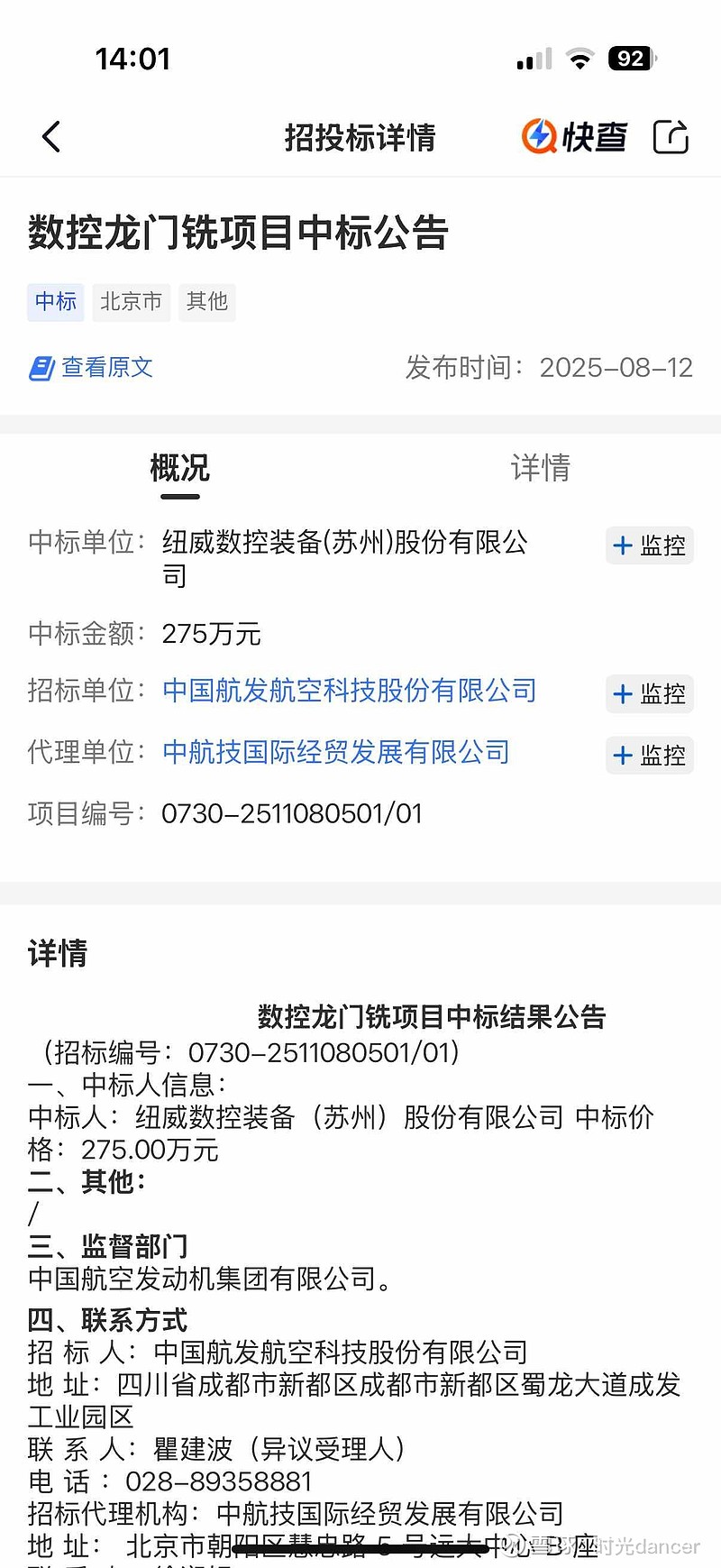Select the 北京市 tag
Viewport: 721px width, 1568px height.
click(x=131, y=302)
